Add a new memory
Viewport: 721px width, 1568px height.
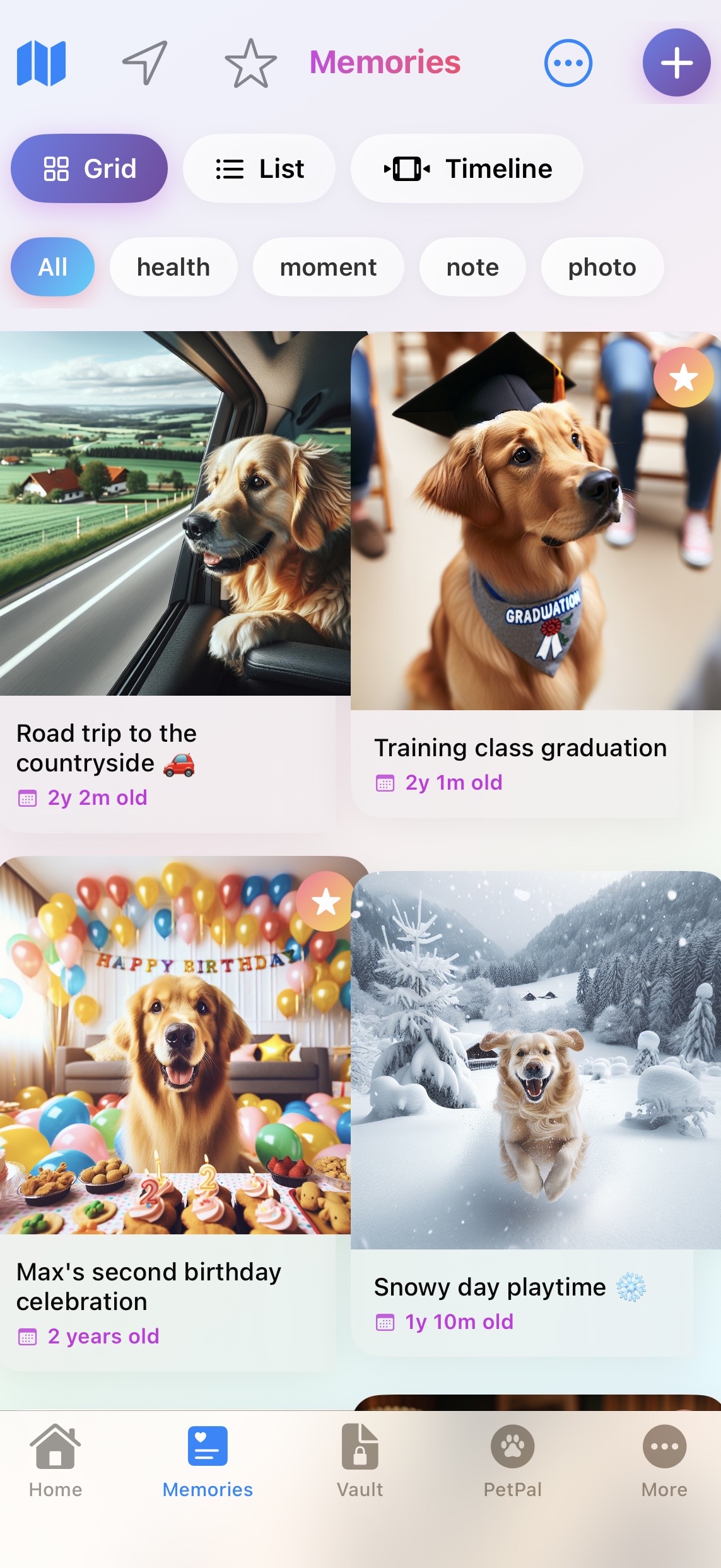(676, 63)
